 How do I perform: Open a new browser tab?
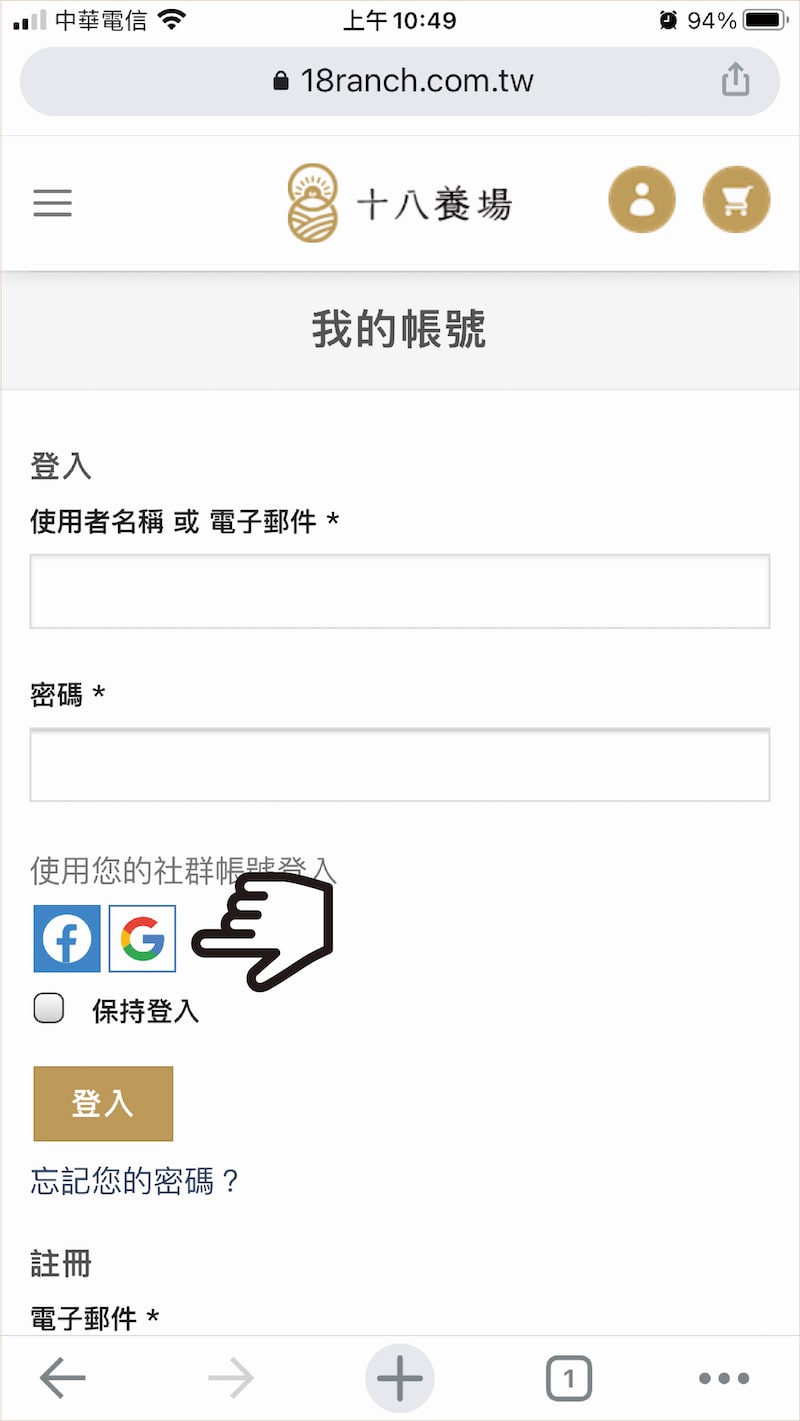[400, 1379]
